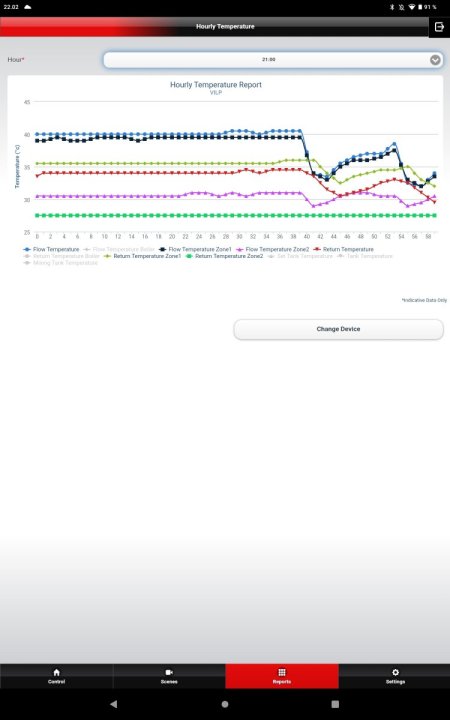Hide the Return Temperature Zone1 series
This screenshot has height=720, width=450.
point(143,256)
